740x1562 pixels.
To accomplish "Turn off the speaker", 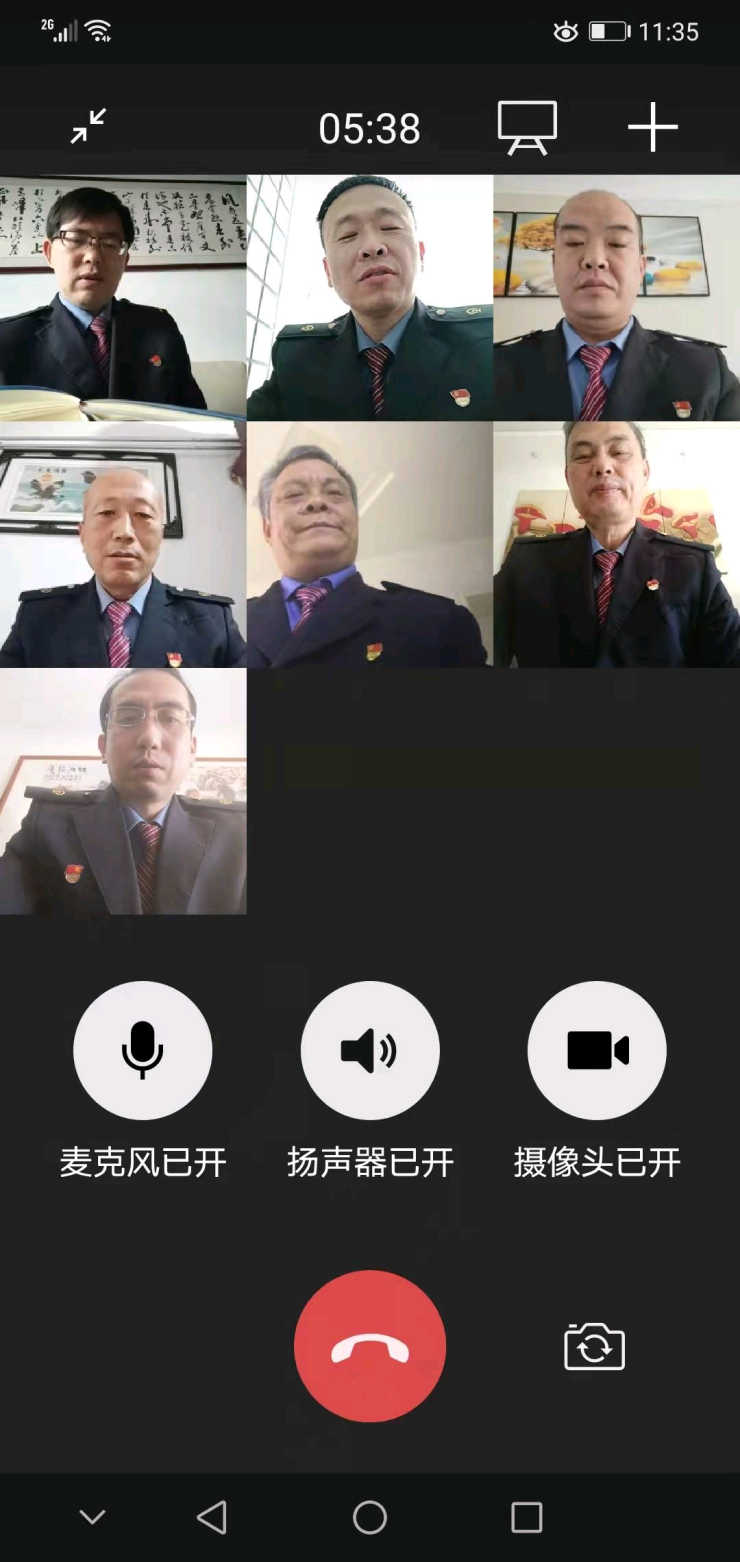I will coord(370,1050).
